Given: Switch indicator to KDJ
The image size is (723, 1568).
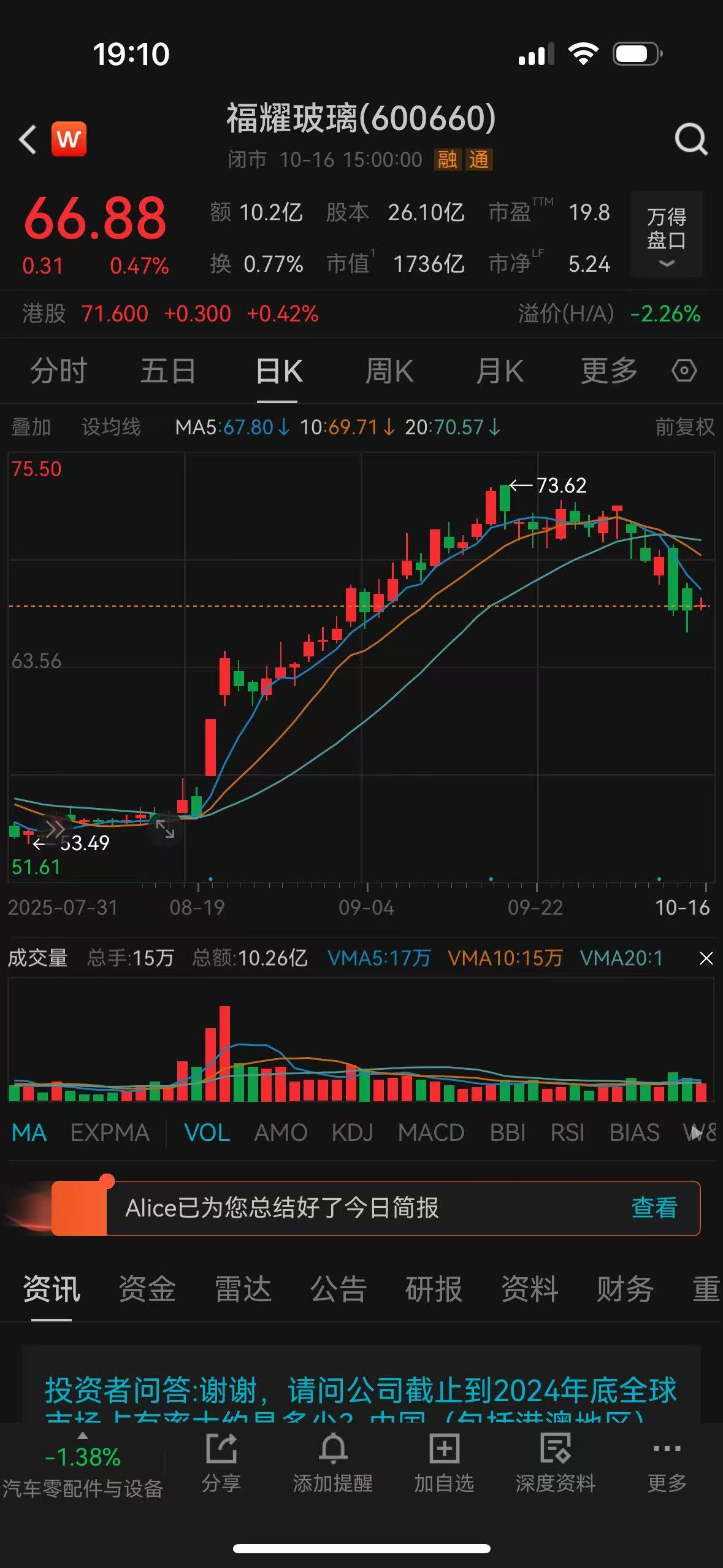Looking at the screenshot, I should coord(352,1132).
